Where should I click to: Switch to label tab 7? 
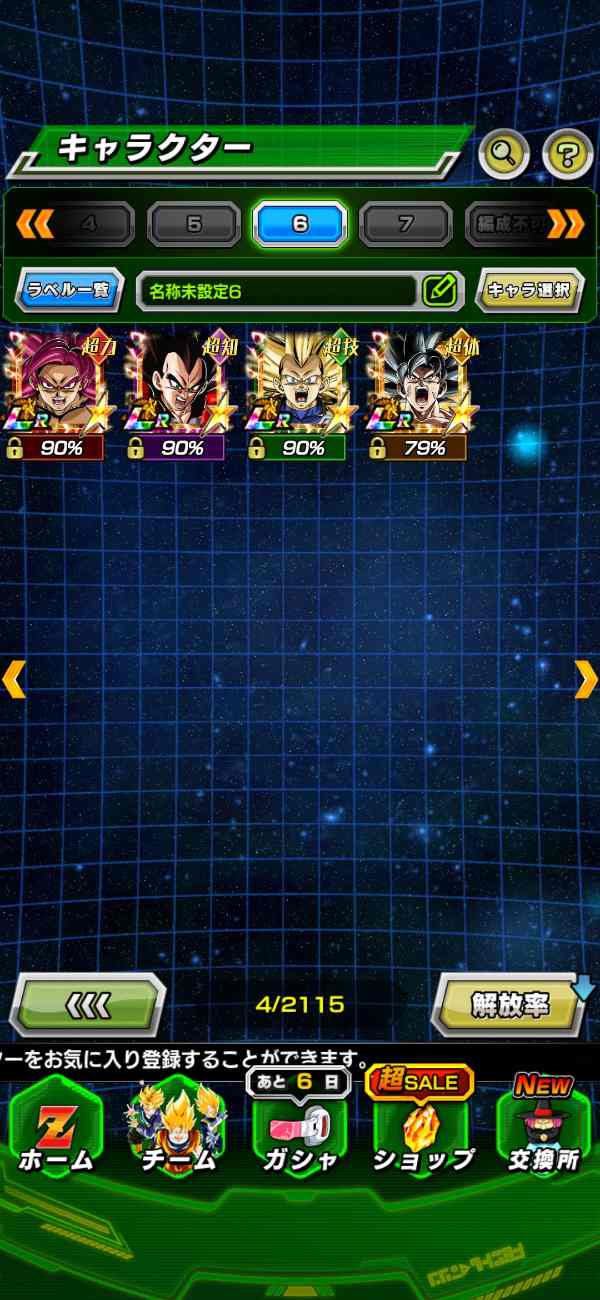tap(405, 224)
